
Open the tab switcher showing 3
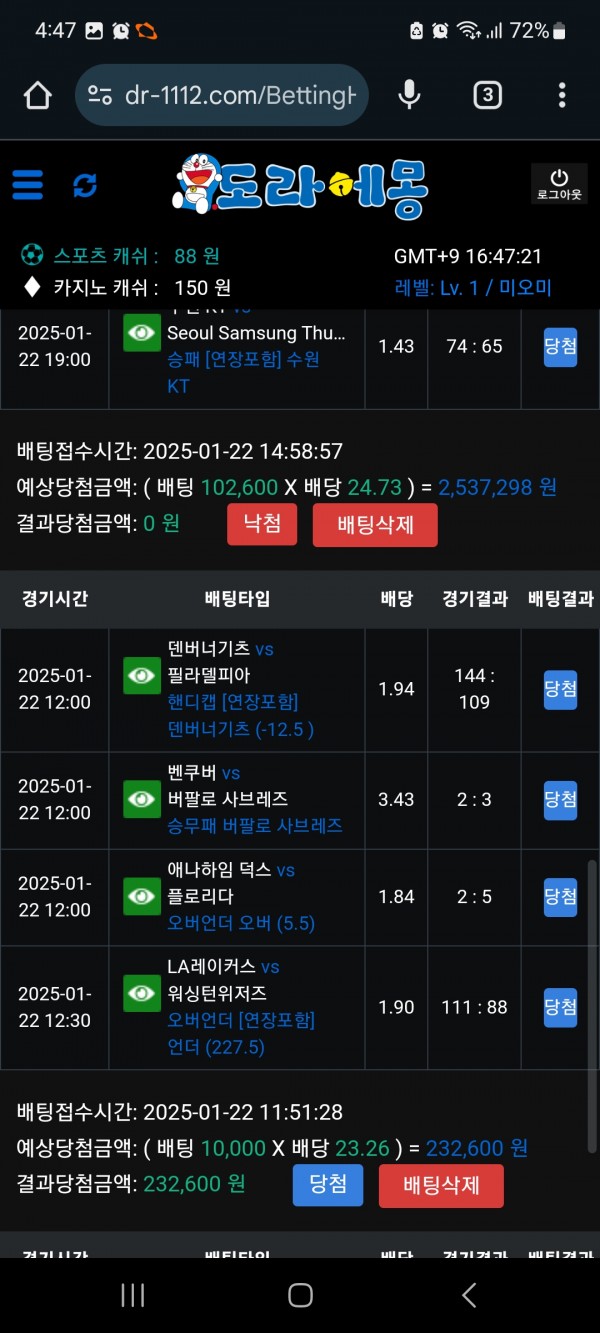click(x=487, y=95)
